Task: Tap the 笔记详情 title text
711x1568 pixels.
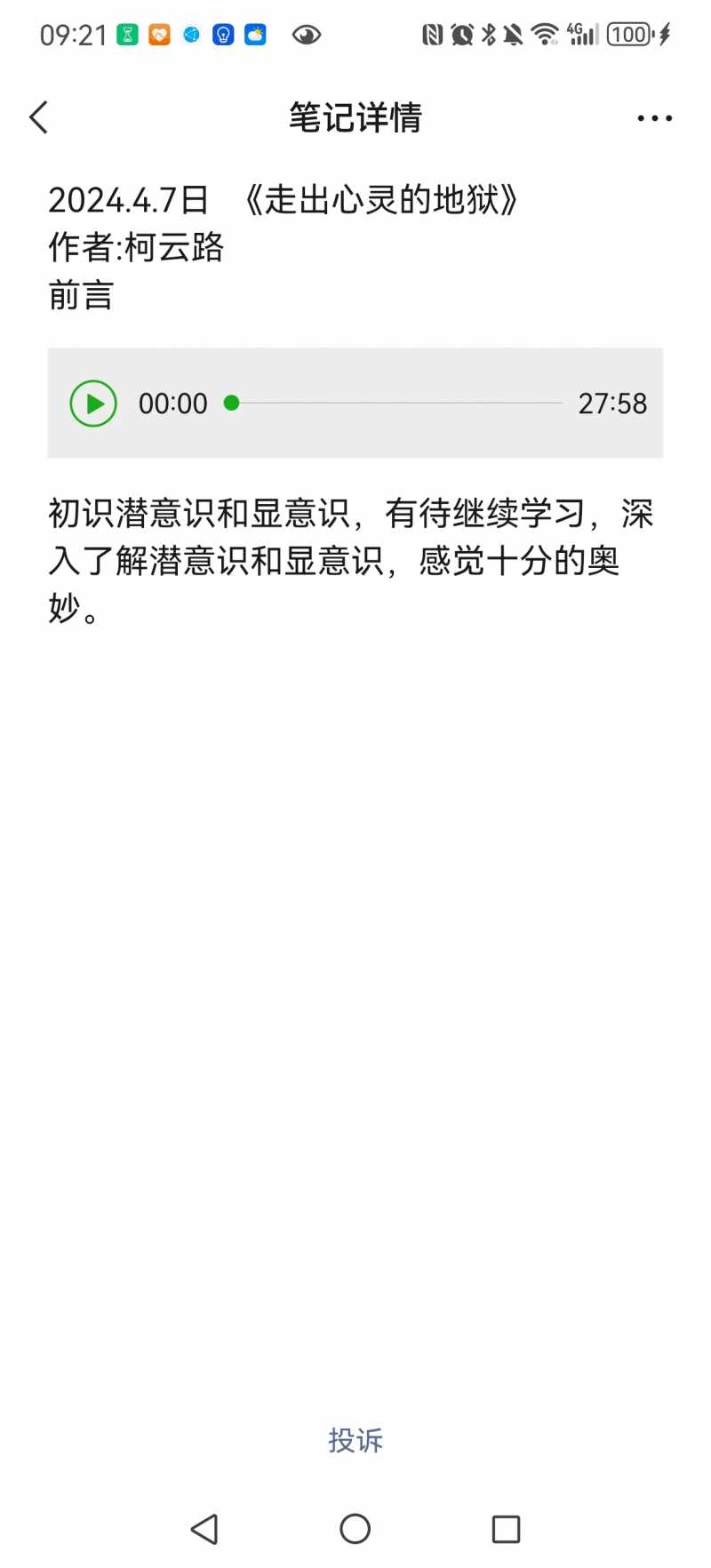Action: coord(355,116)
